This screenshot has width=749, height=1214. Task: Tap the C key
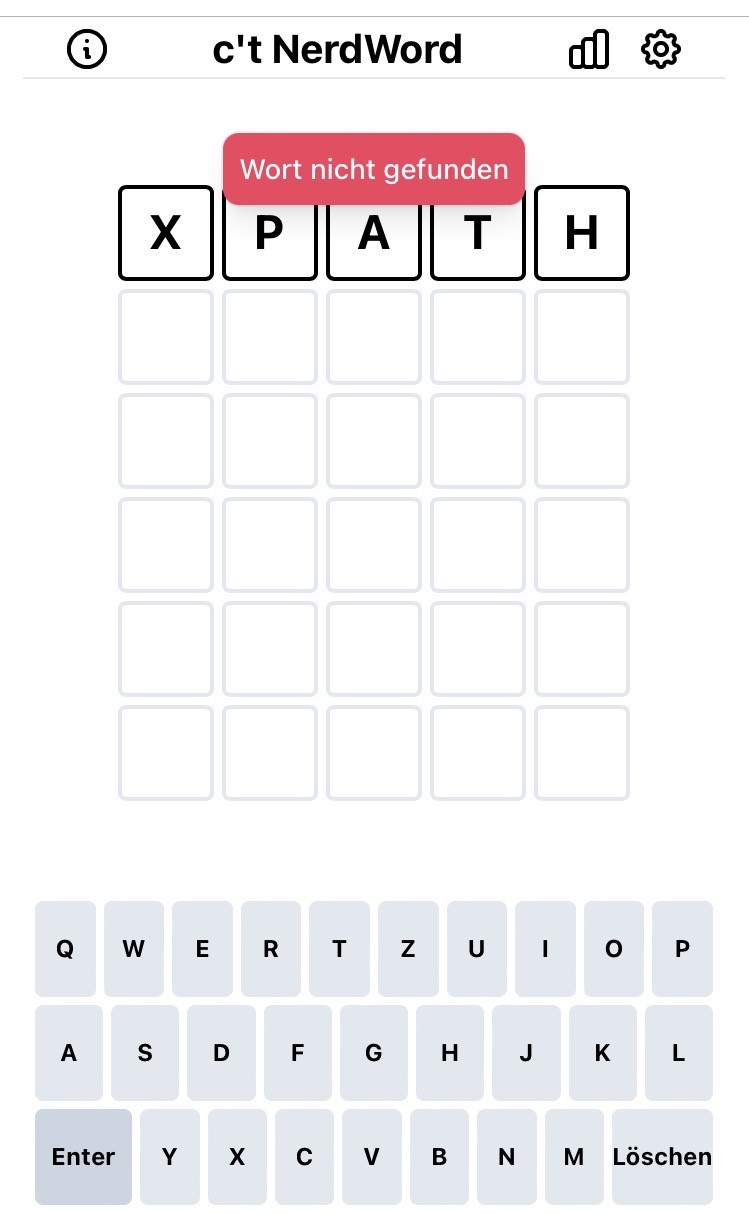click(304, 1156)
